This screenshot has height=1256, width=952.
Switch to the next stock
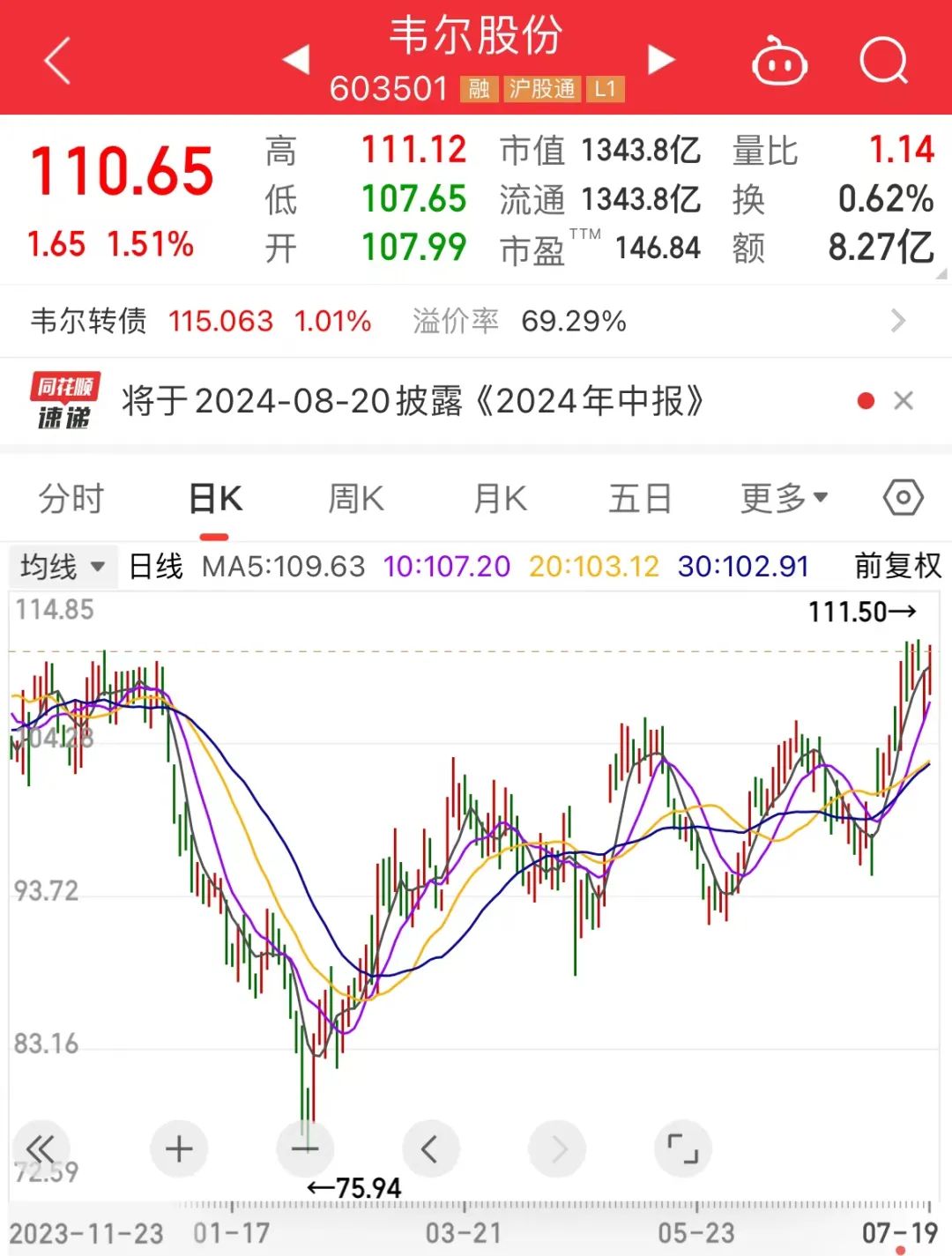point(660,60)
